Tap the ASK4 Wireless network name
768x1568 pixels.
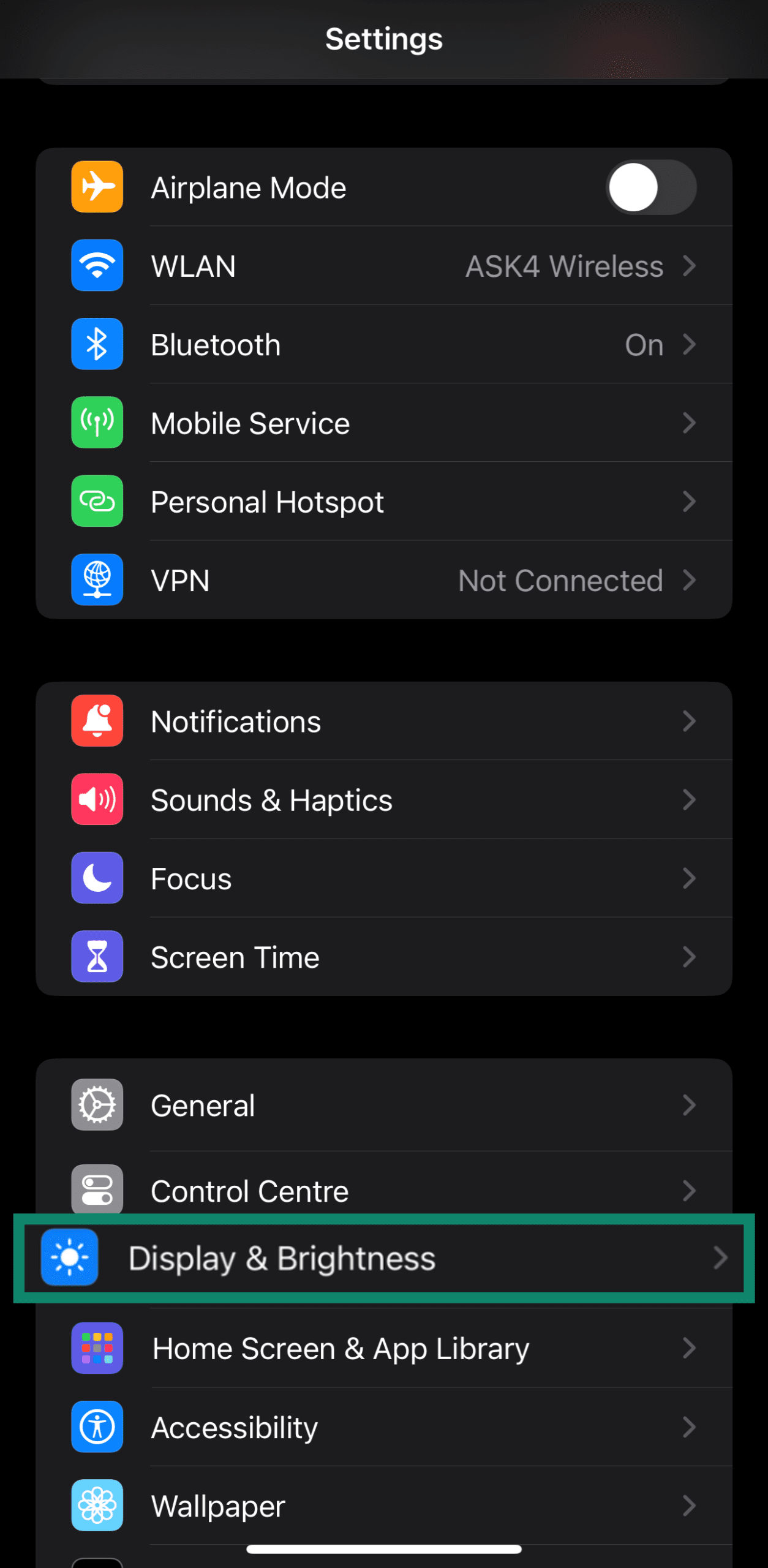[563, 266]
